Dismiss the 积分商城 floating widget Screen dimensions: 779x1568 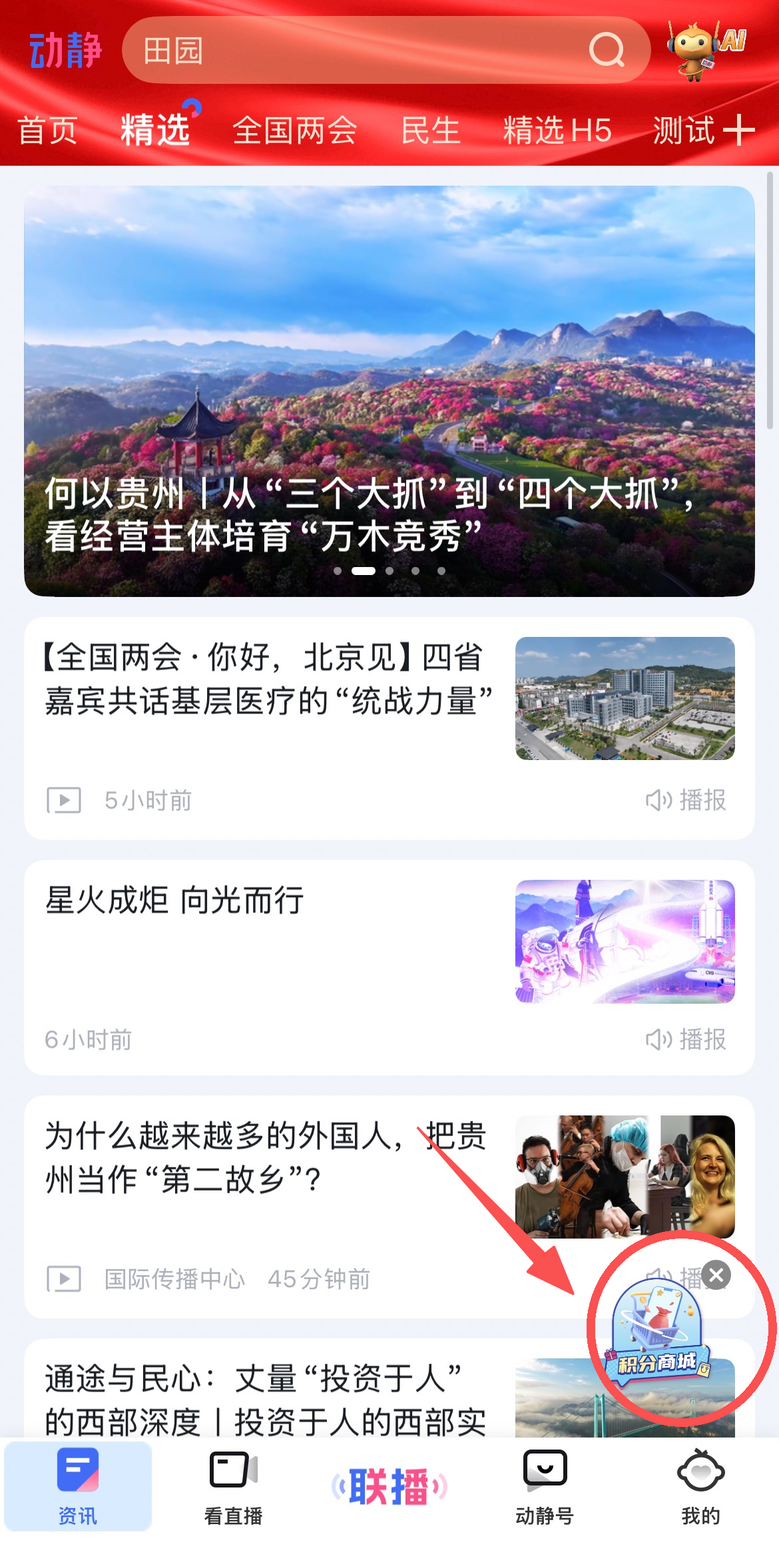(716, 1275)
